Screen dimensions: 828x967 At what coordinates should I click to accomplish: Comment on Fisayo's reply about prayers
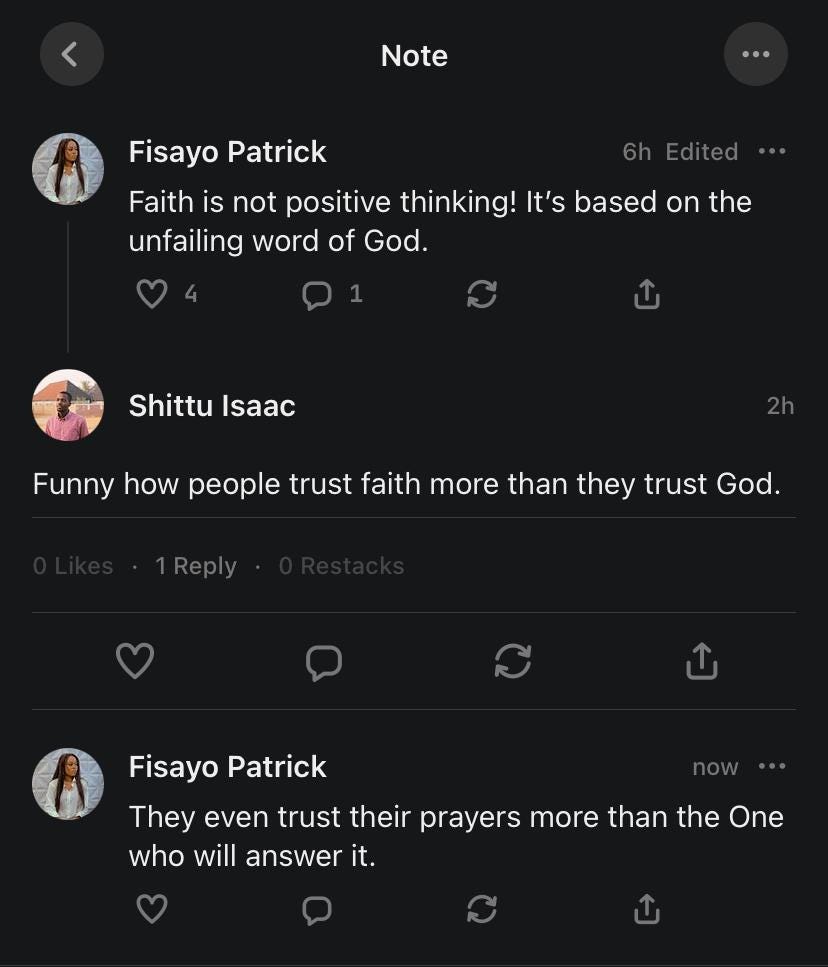(x=318, y=909)
